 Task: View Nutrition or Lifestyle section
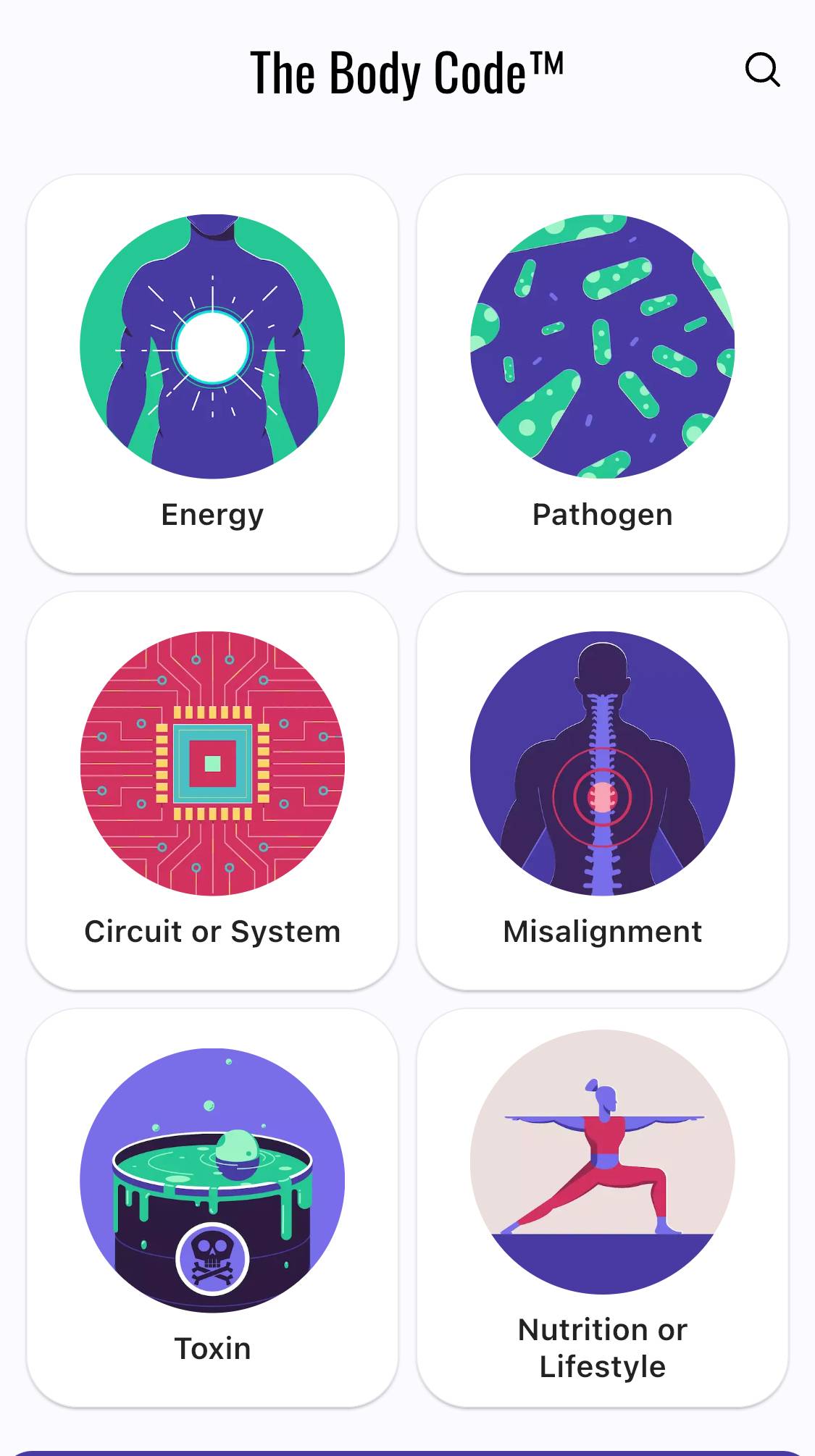point(602,1208)
